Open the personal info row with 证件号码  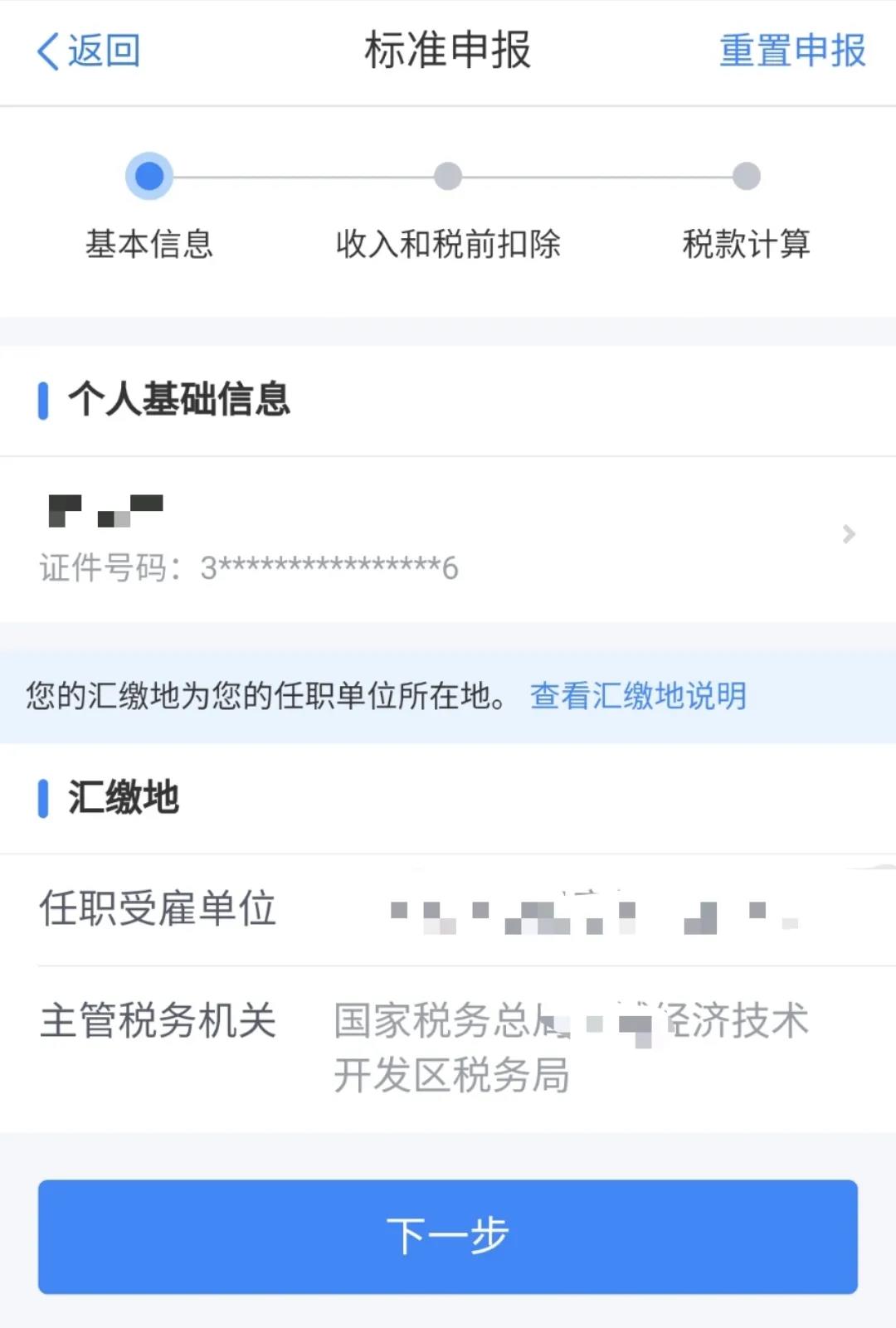[448, 536]
